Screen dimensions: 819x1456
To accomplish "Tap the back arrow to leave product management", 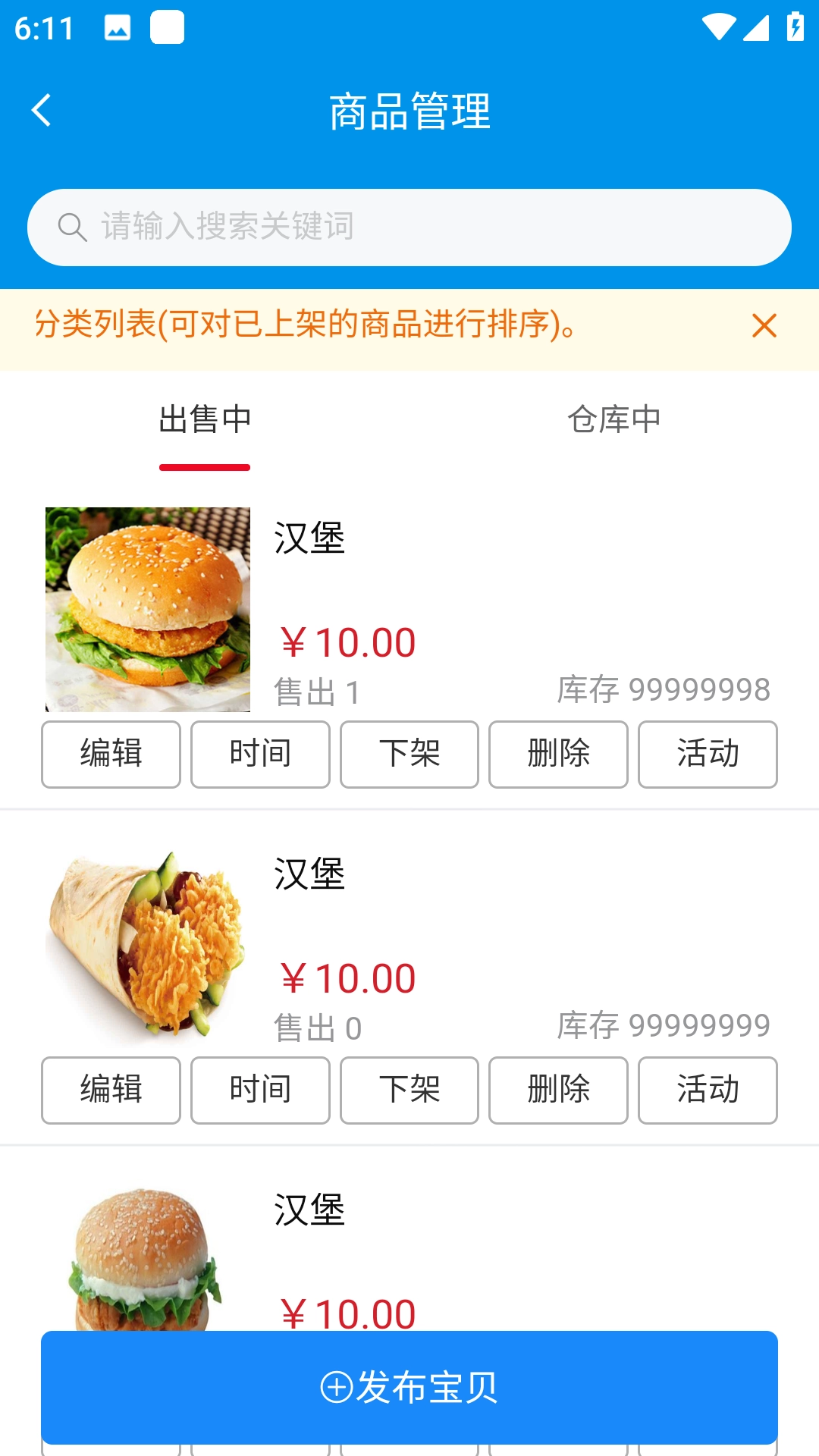I will pyautogui.click(x=43, y=110).
